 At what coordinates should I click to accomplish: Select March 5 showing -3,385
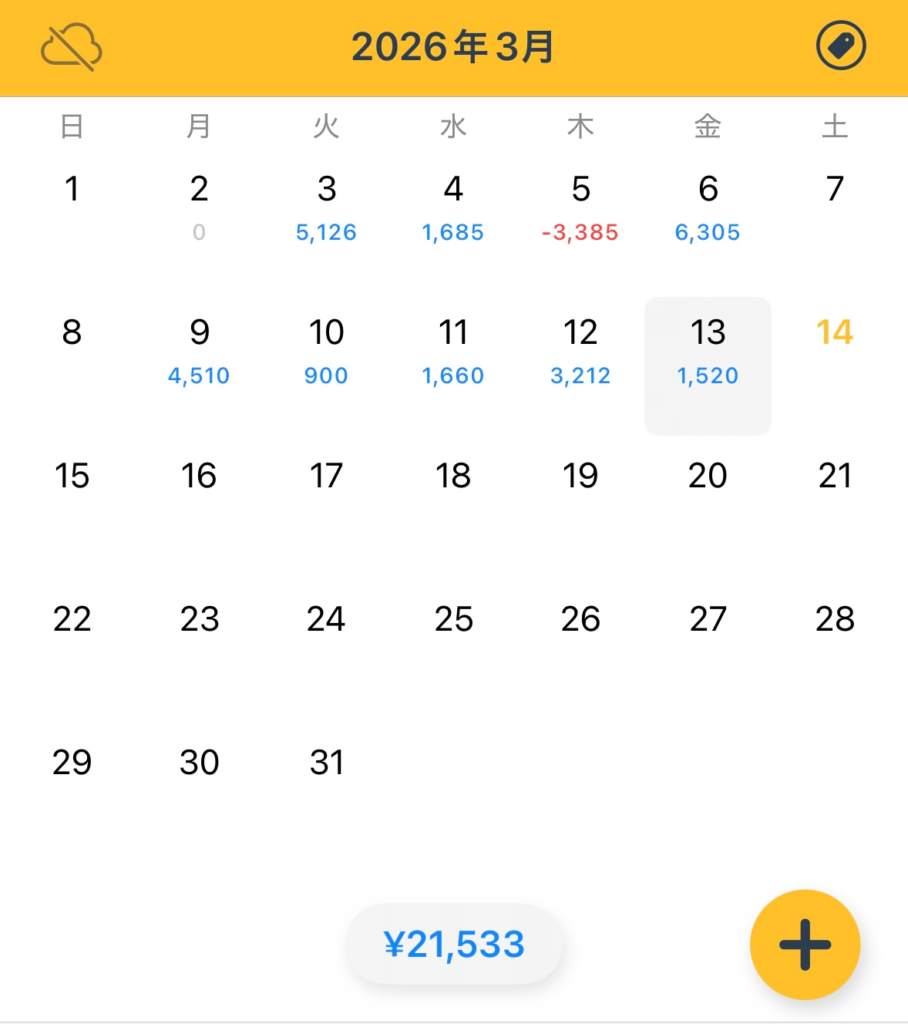tap(580, 208)
